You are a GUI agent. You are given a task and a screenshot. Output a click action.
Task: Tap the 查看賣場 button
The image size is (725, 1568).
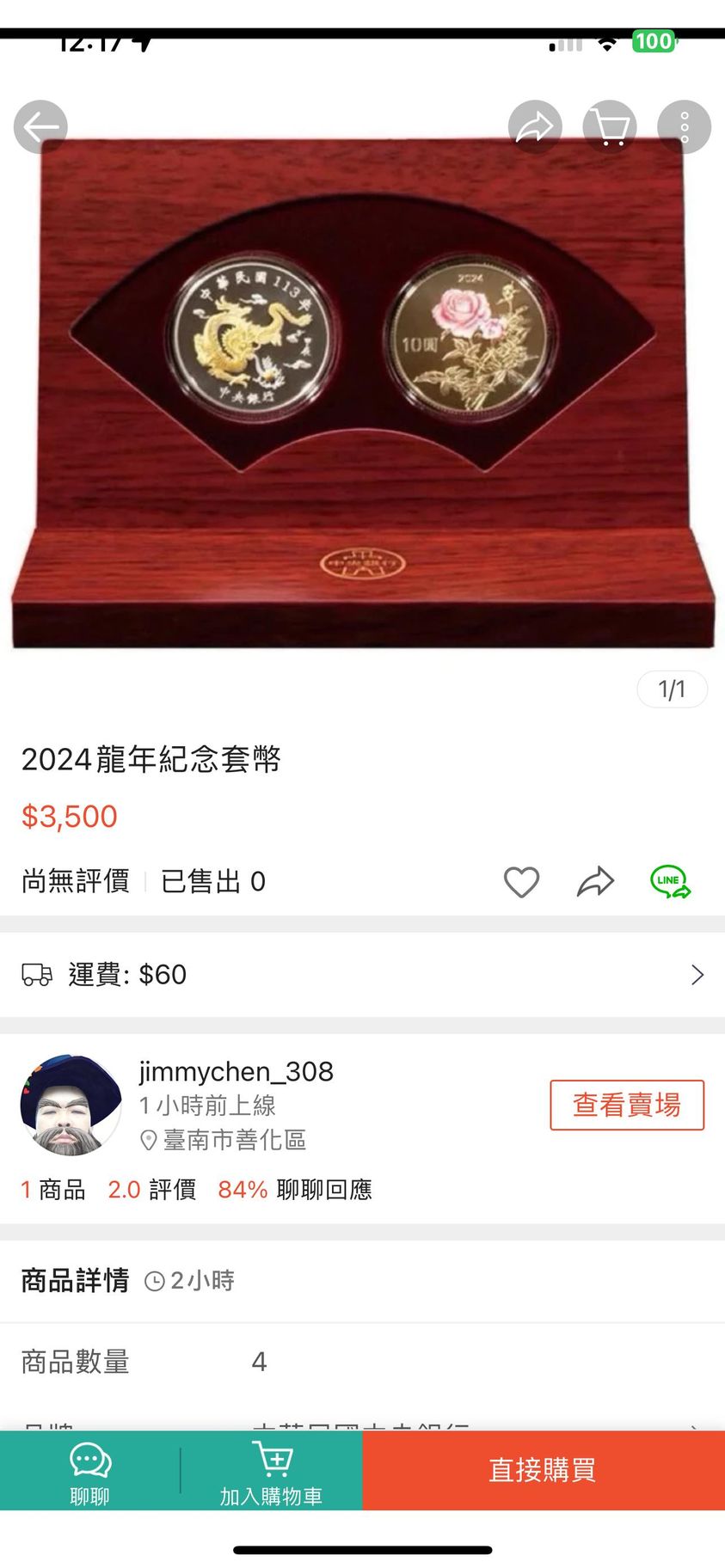(627, 1105)
